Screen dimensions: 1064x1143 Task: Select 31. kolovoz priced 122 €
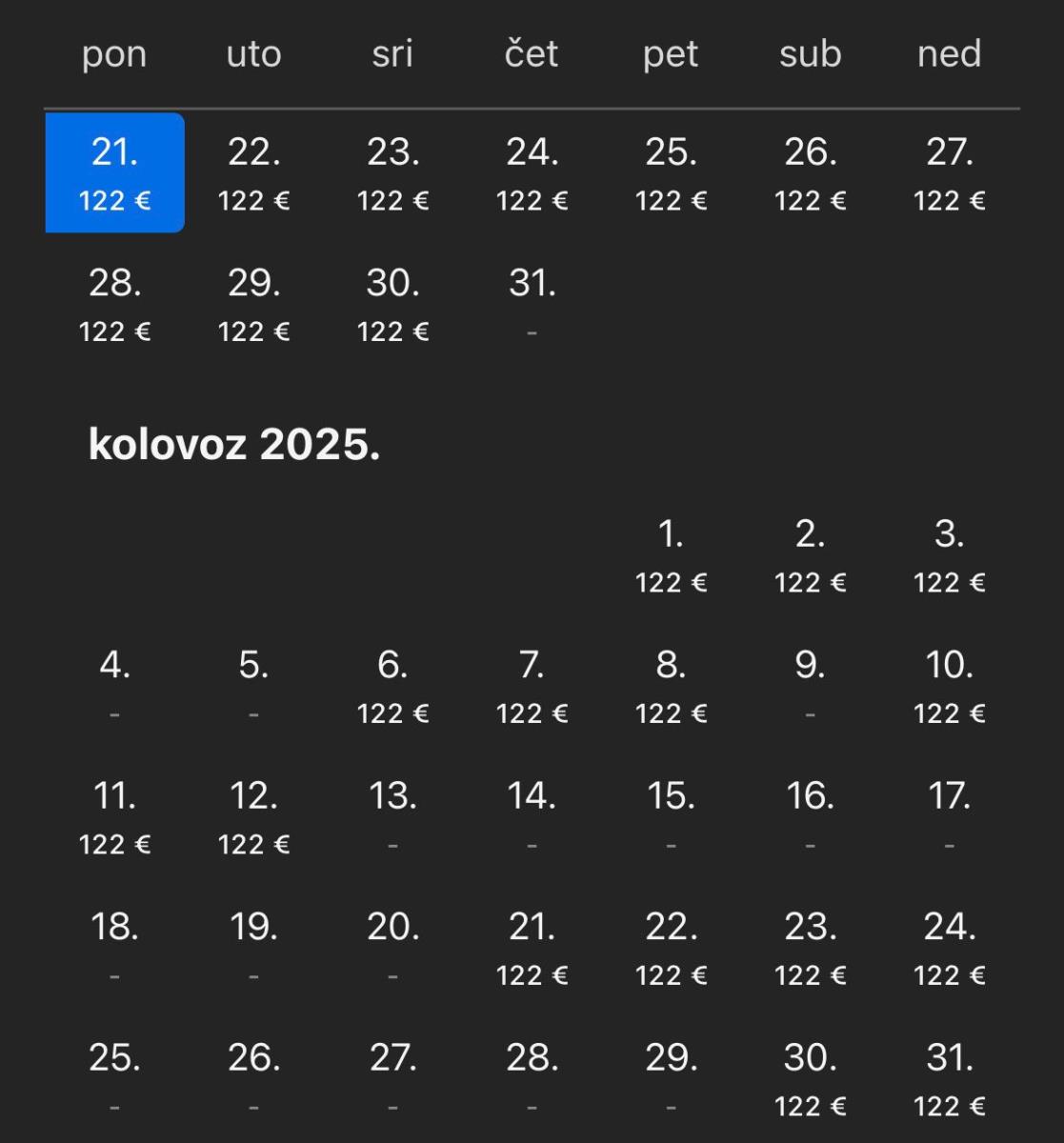(x=949, y=1078)
